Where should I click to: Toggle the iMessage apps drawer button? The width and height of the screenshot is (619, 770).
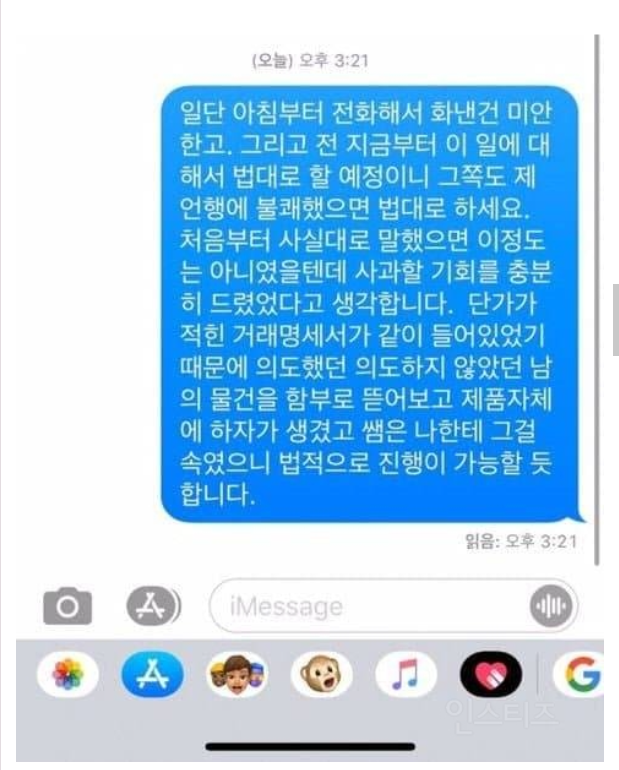(x=153, y=605)
